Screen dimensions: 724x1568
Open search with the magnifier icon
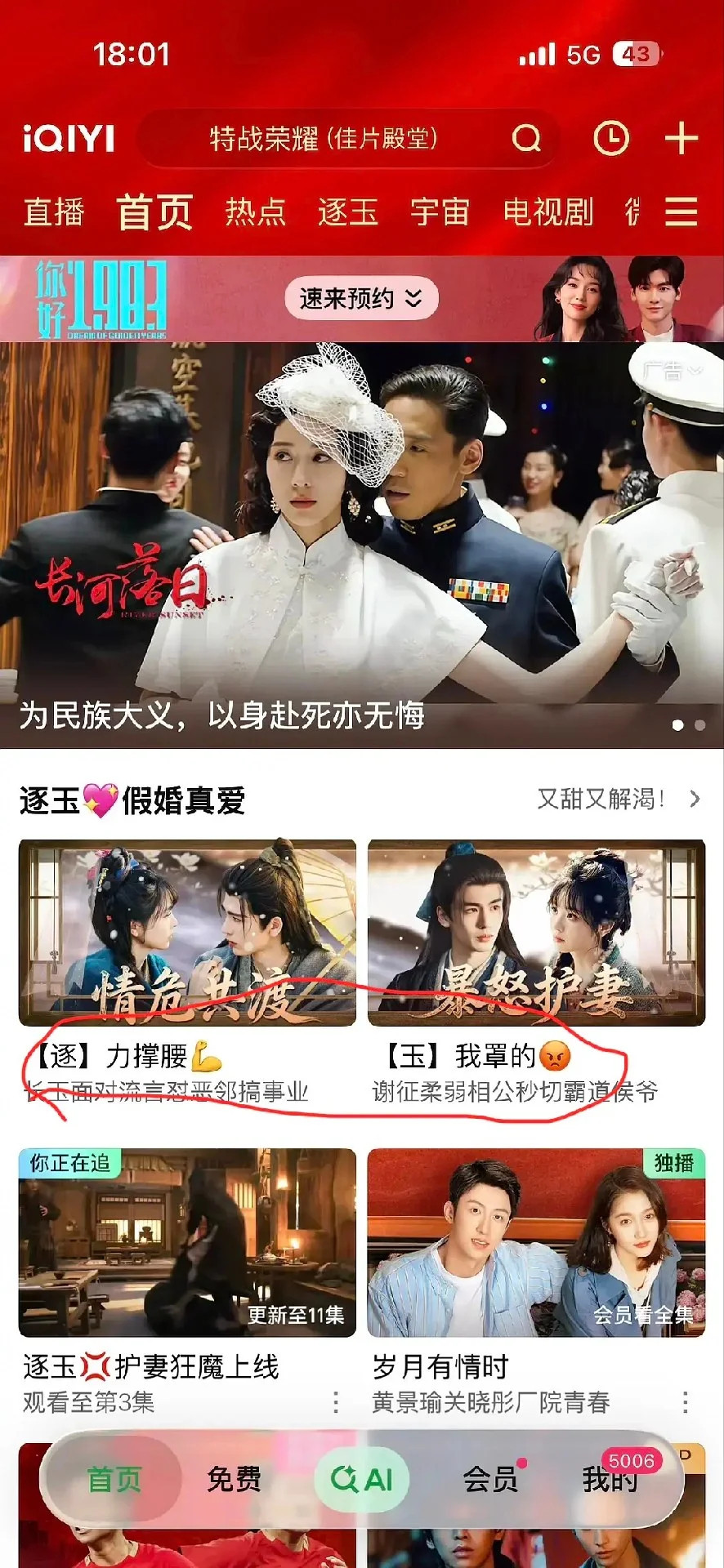(x=527, y=140)
